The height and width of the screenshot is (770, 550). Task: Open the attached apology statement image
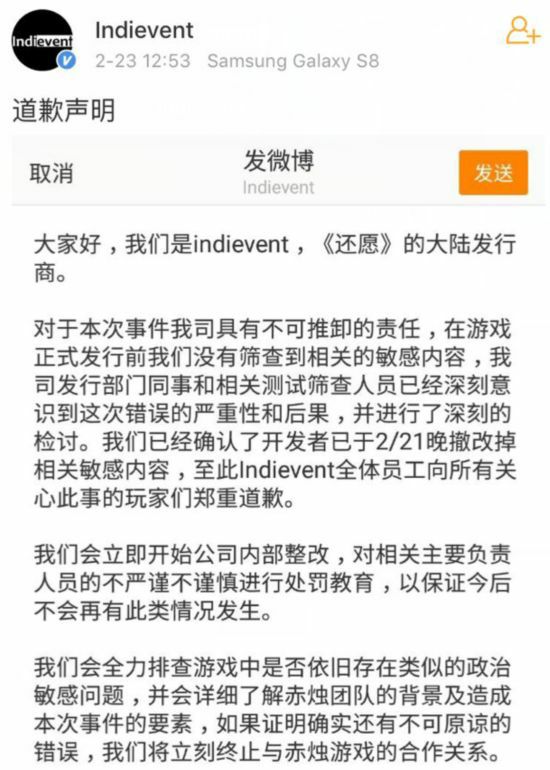coord(278,452)
